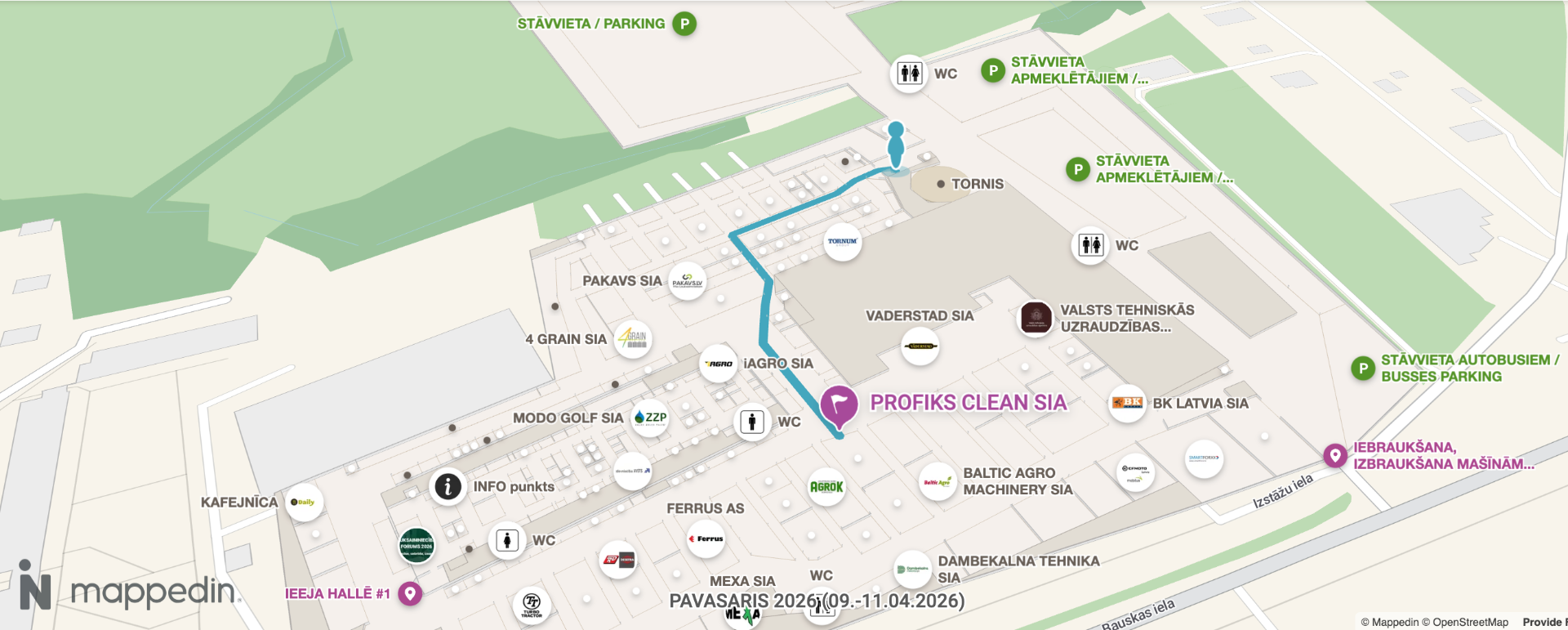Screen dimensions: 1568x630
Task: Open the OpenStreetMap attribution link
Action: 1470,623
